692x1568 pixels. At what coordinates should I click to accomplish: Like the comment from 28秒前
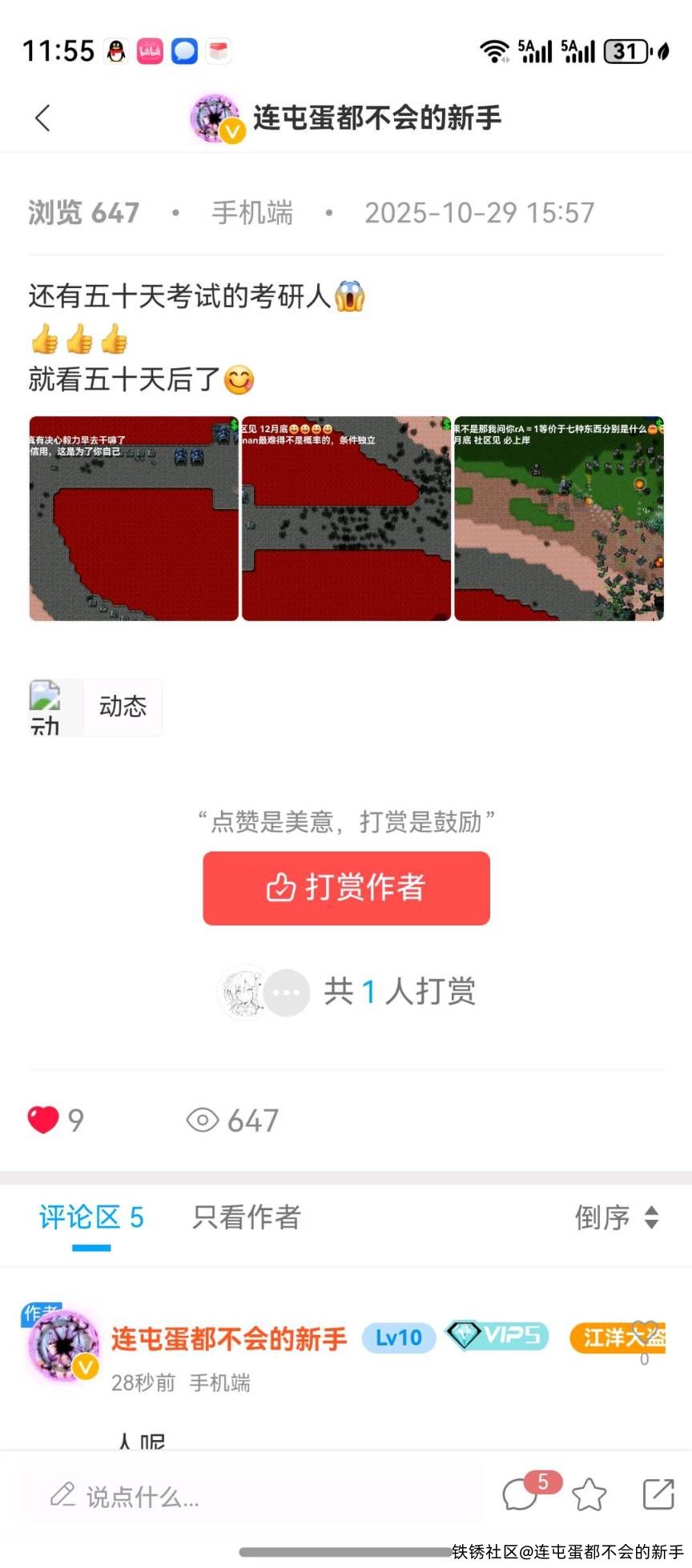(x=645, y=1332)
